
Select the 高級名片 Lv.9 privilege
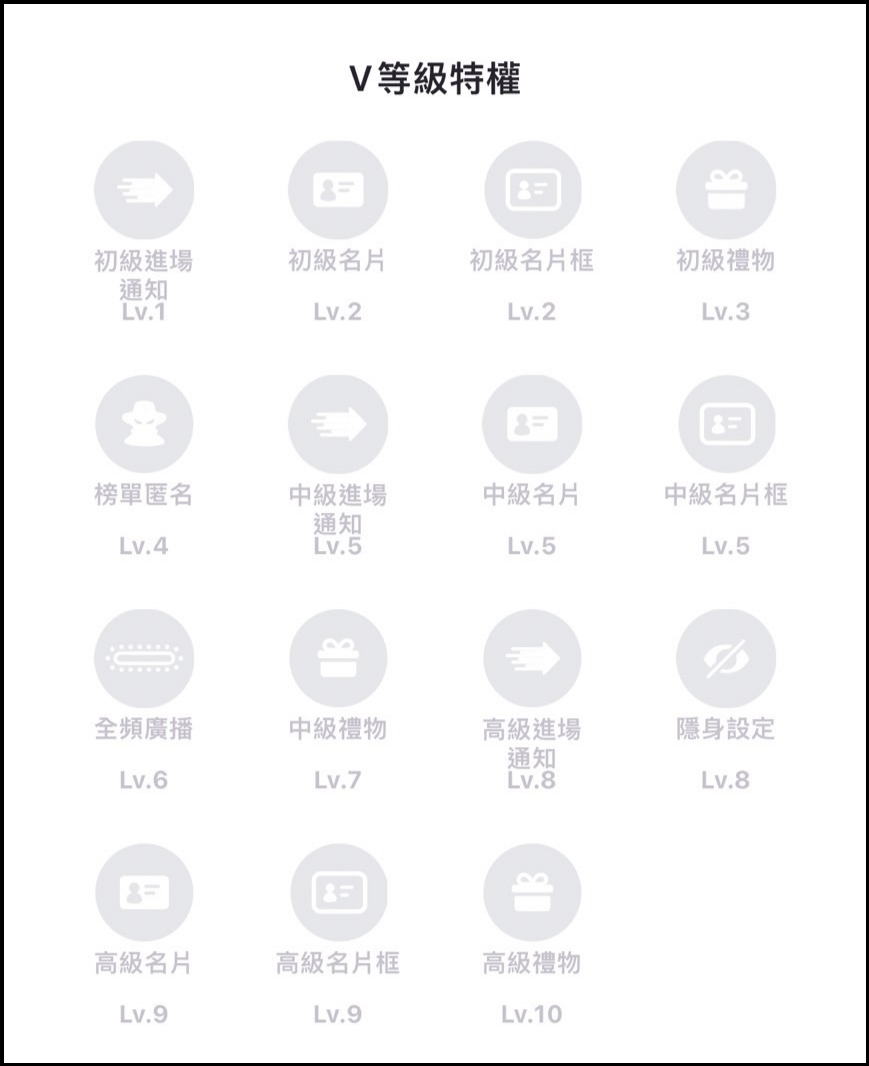144,893
